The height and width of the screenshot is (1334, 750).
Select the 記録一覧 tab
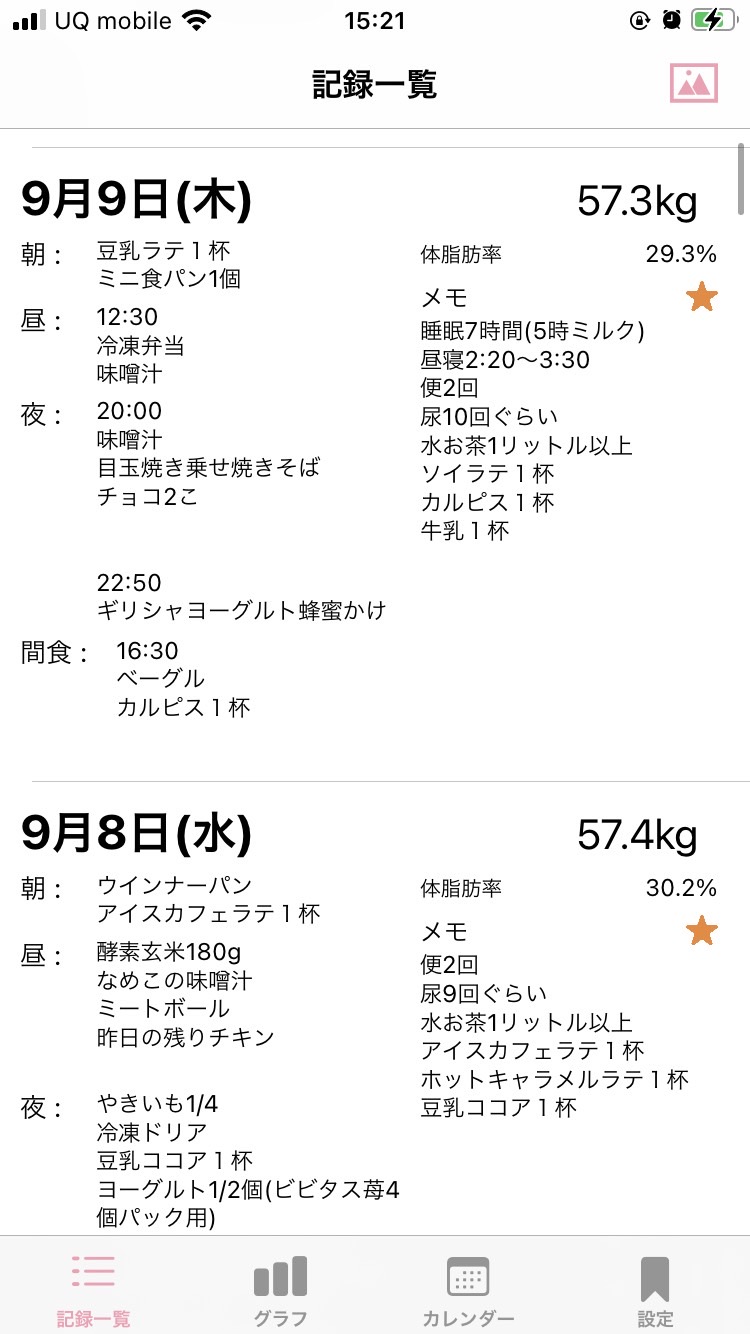click(93, 1290)
